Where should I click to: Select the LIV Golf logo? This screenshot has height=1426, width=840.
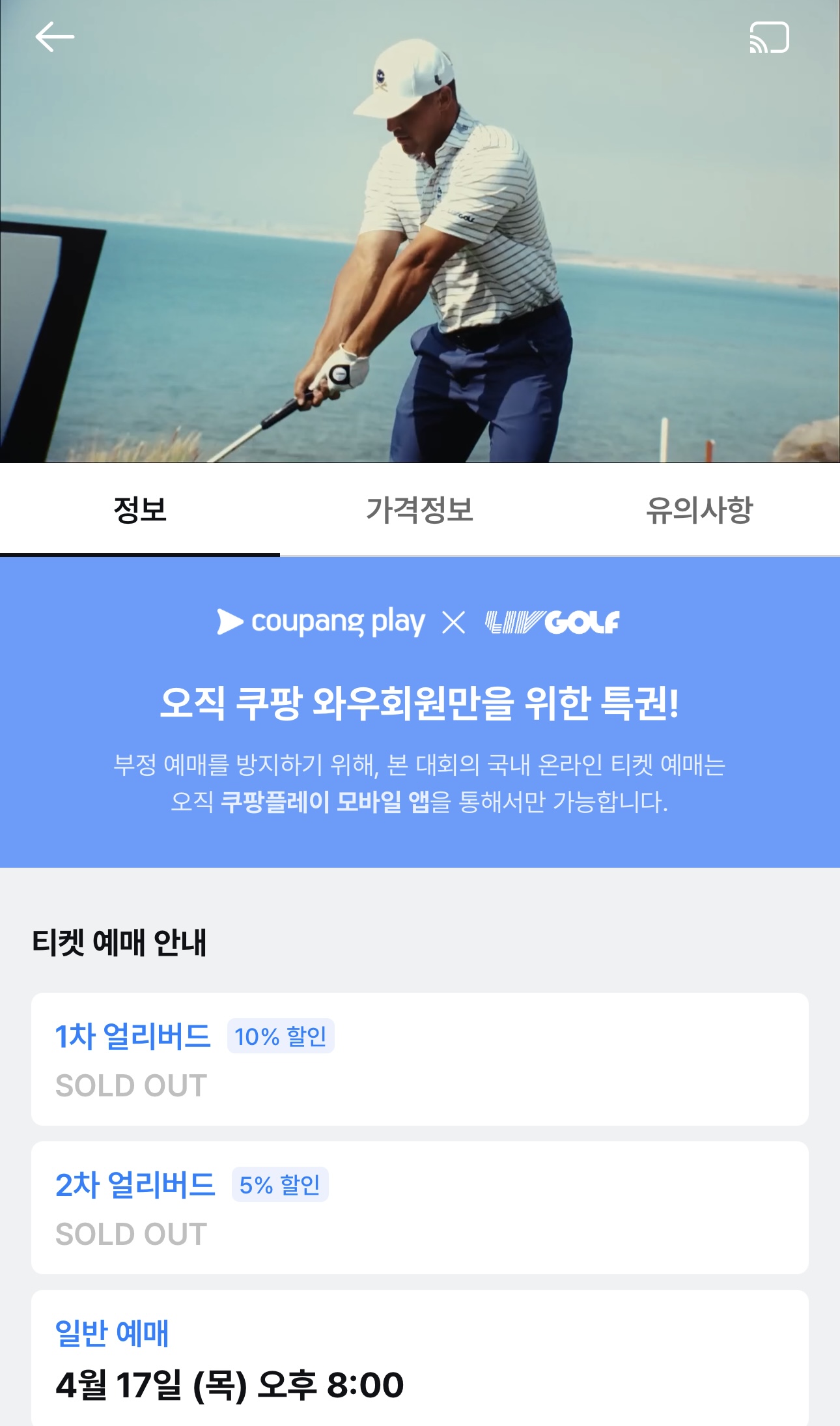pyautogui.click(x=554, y=621)
